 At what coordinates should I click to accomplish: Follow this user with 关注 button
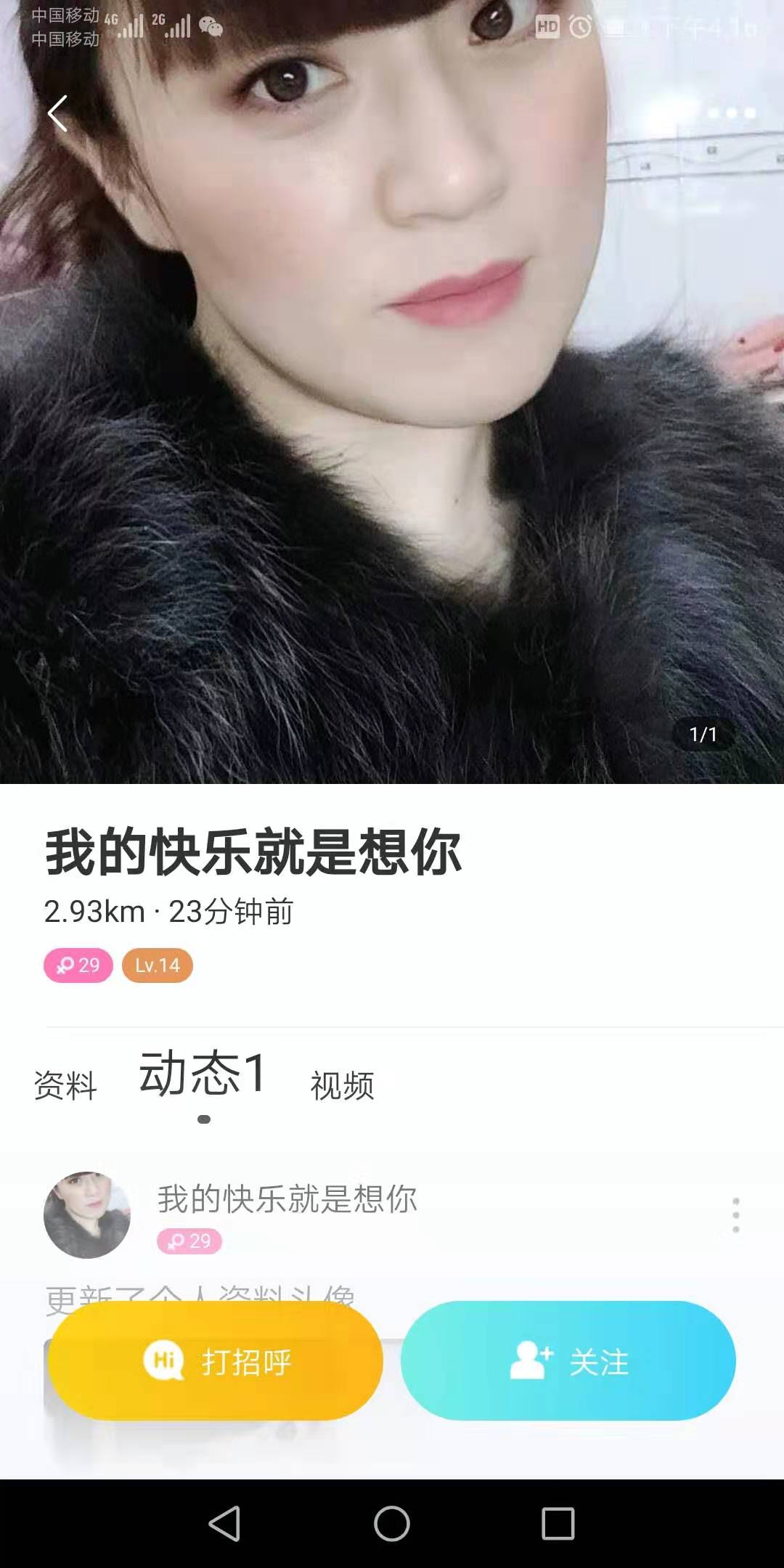pyautogui.click(x=568, y=1361)
